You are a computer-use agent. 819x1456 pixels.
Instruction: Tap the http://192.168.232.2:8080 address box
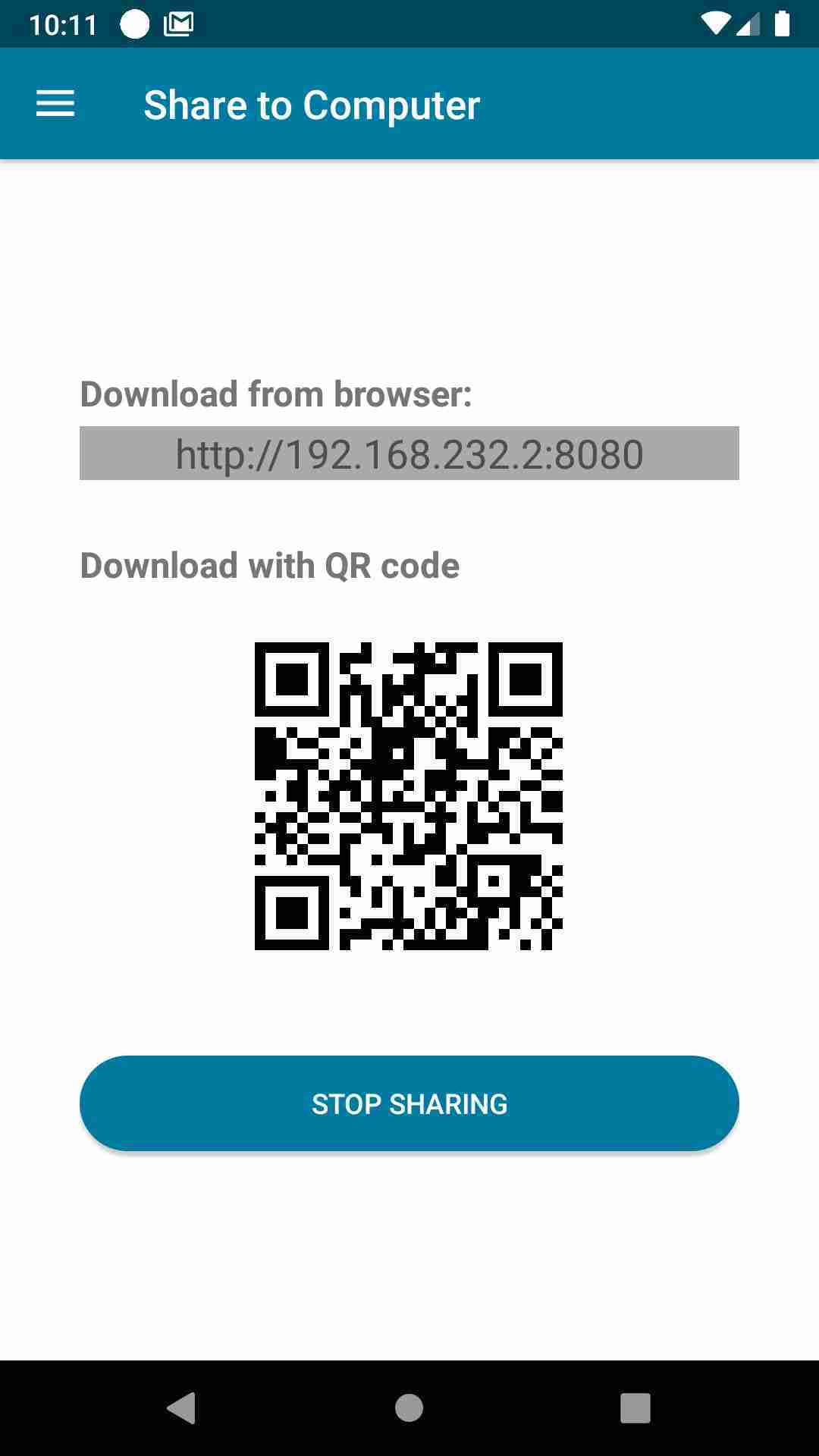tap(409, 453)
